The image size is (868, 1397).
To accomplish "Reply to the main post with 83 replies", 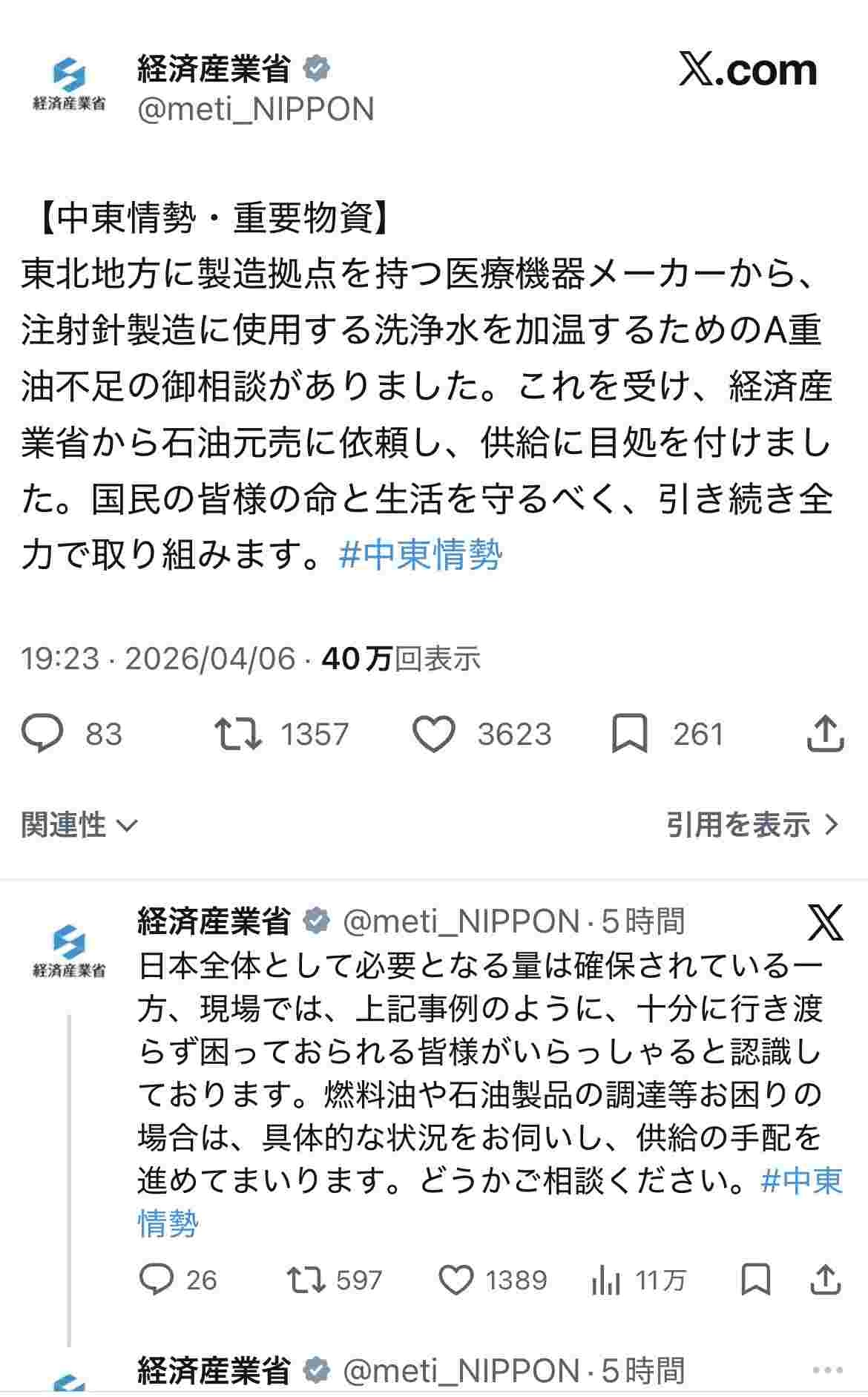I will tap(42, 734).
